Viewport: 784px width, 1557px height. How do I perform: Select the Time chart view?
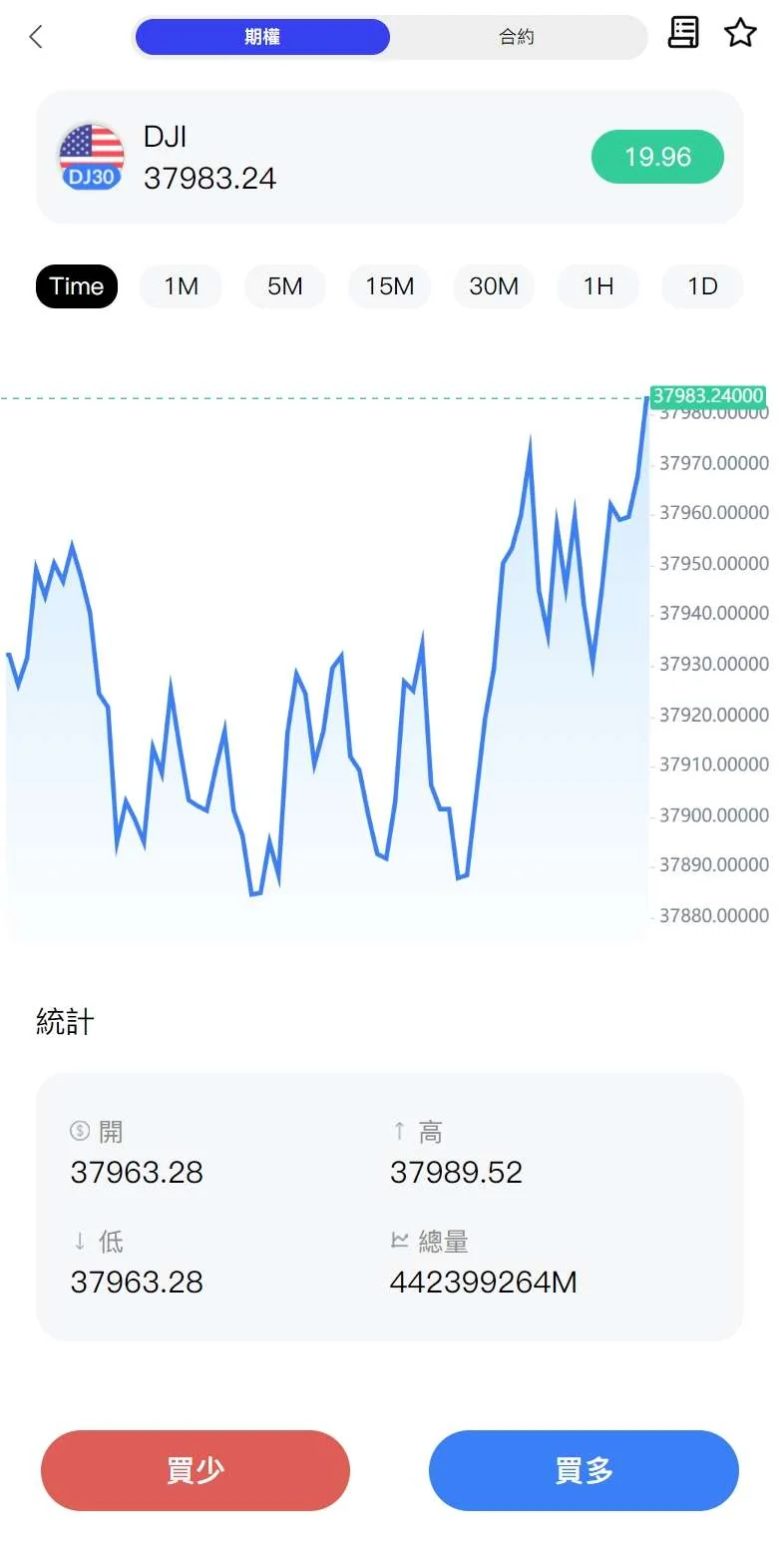(77, 286)
